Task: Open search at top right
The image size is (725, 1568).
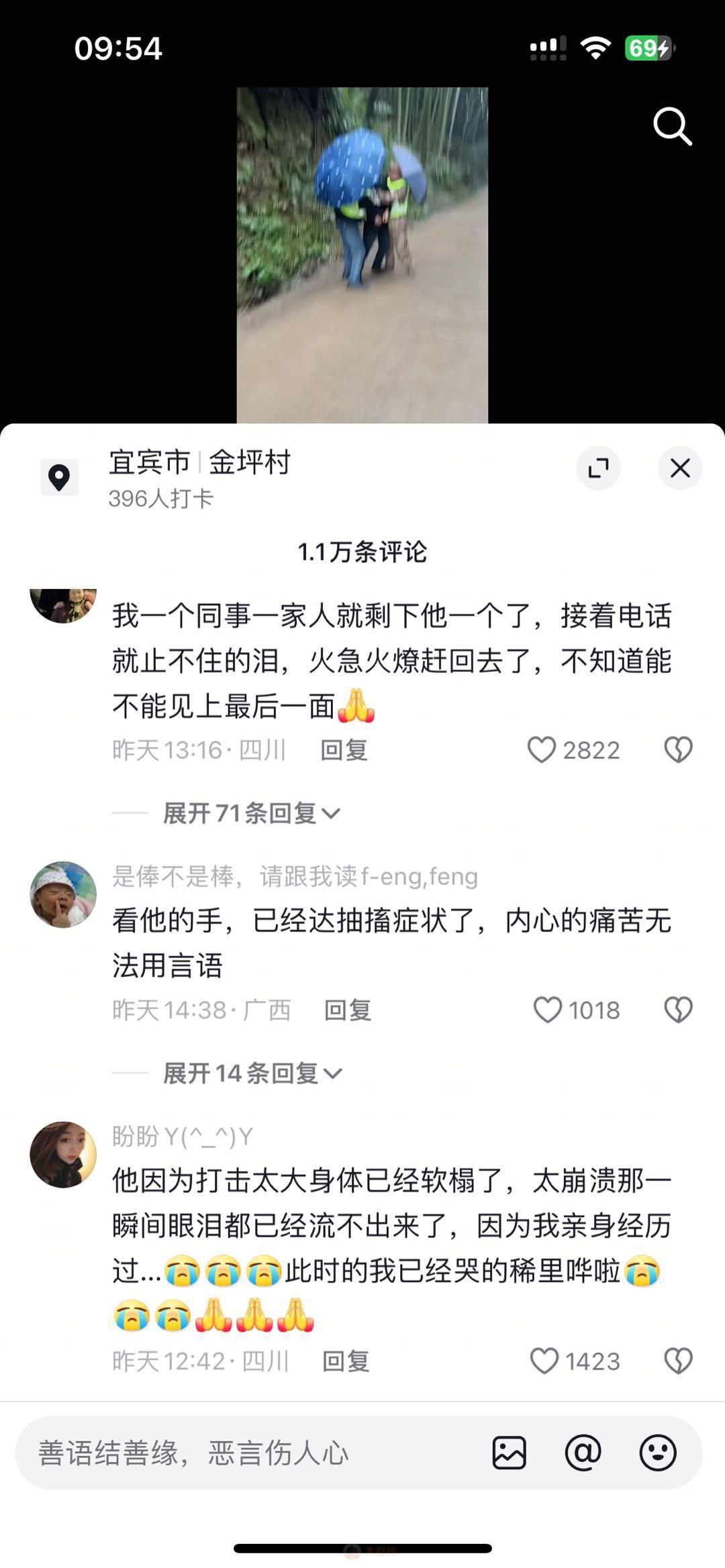Action: coord(672,125)
